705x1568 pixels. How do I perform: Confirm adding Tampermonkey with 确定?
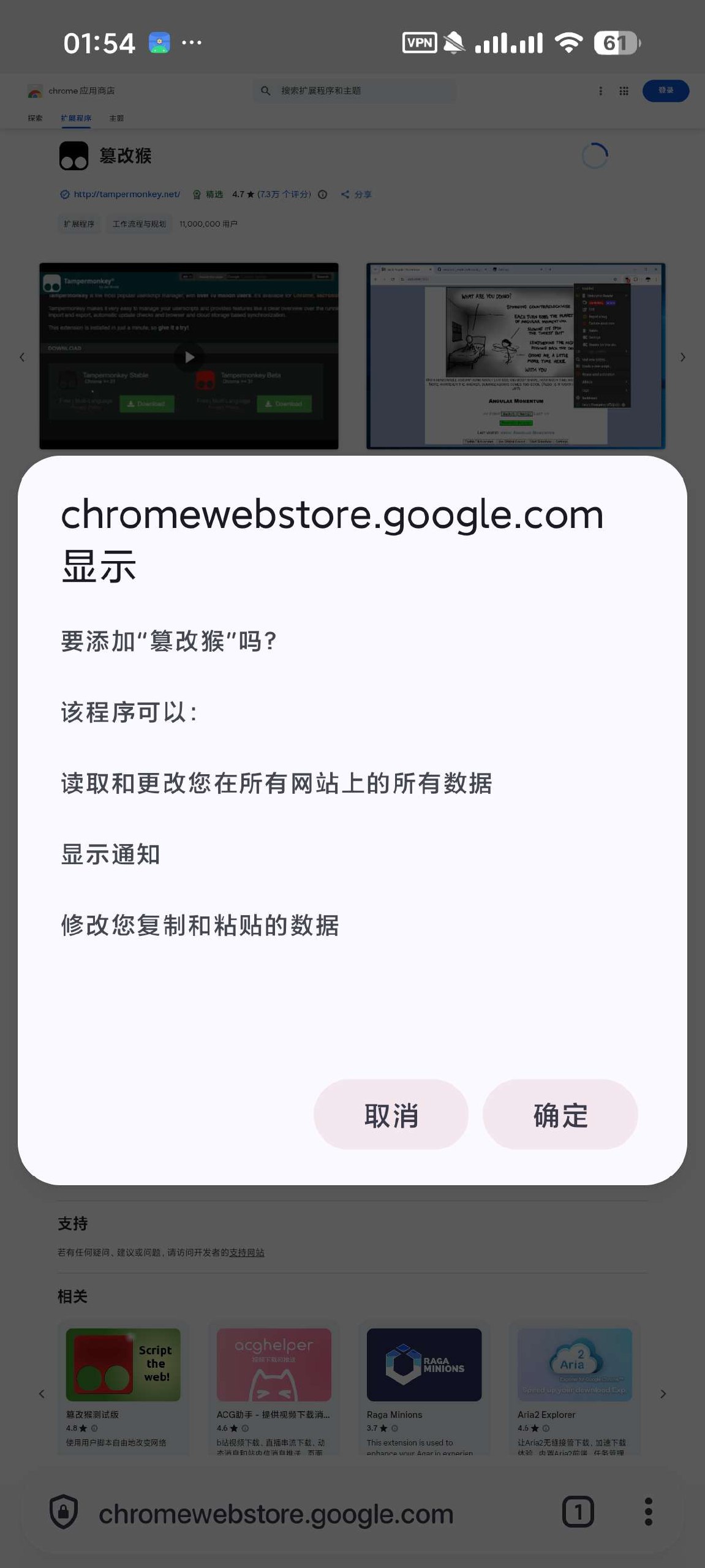click(560, 1115)
